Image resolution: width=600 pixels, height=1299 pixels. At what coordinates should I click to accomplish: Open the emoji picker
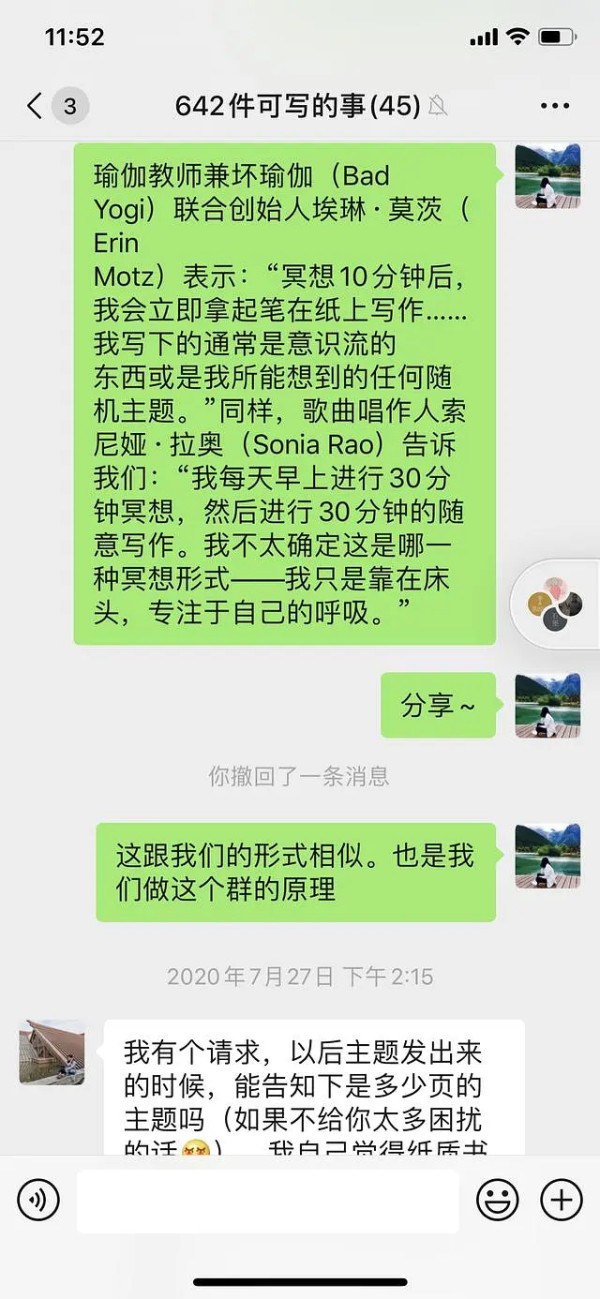497,1200
